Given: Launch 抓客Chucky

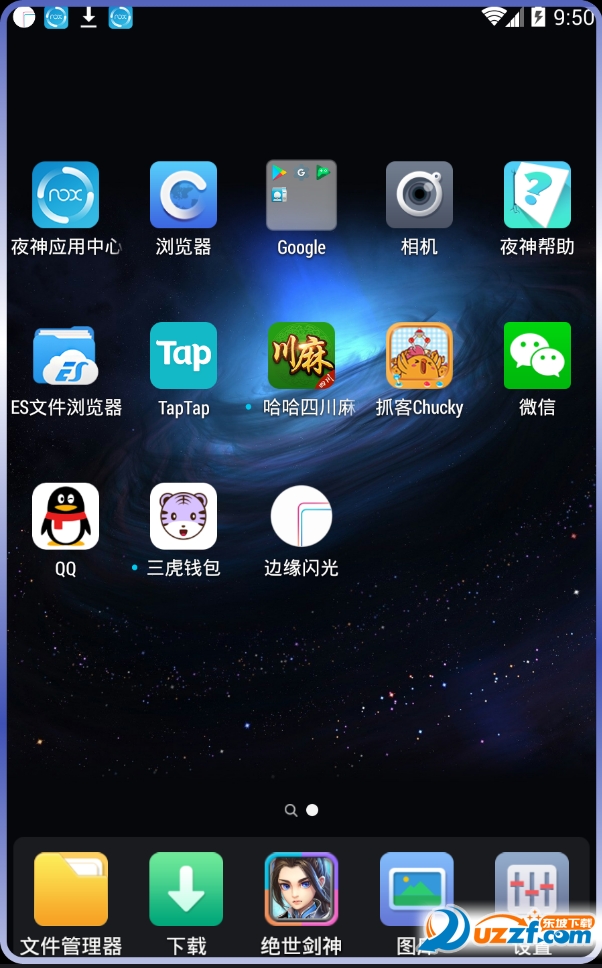Looking at the screenshot, I should click(419, 356).
